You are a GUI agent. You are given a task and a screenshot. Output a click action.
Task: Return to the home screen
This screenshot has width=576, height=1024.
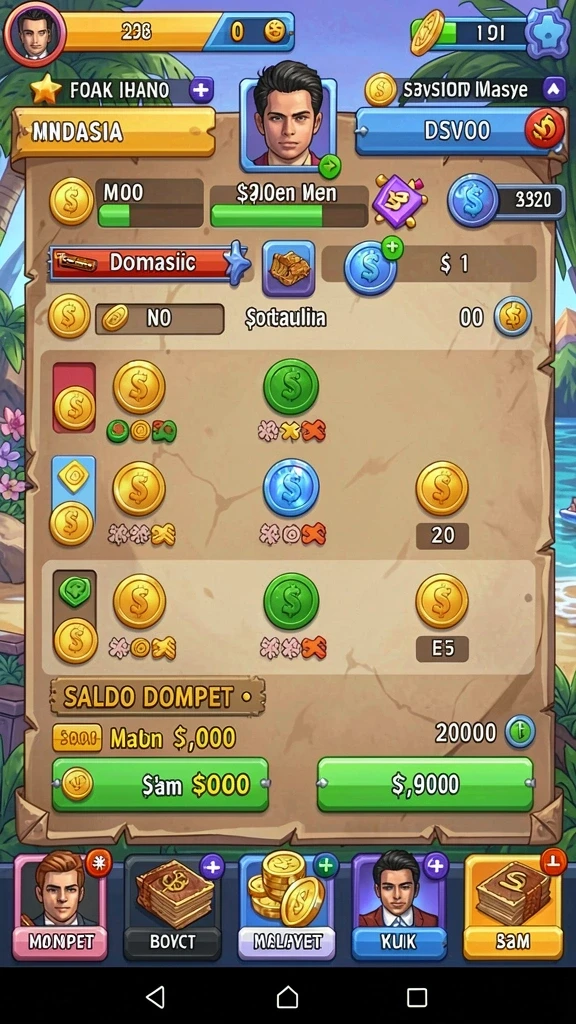pyautogui.click(x=287, y=997)
